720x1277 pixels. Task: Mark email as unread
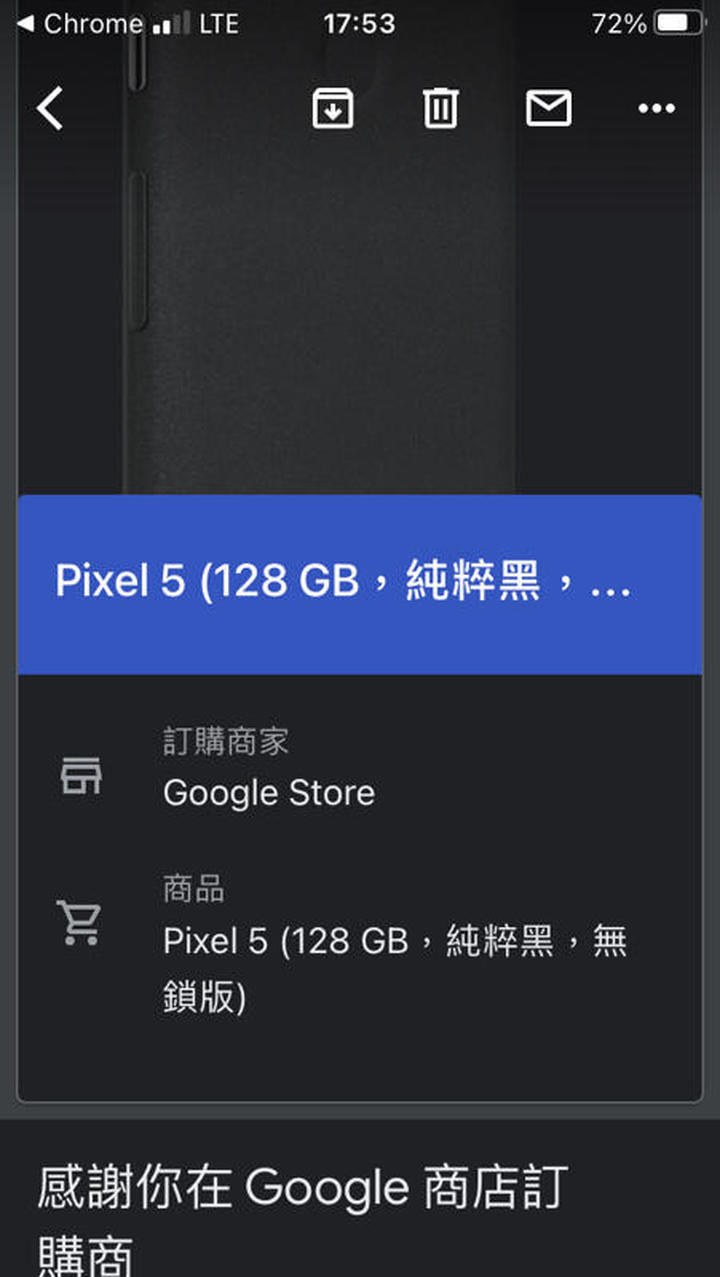point(548,108)
